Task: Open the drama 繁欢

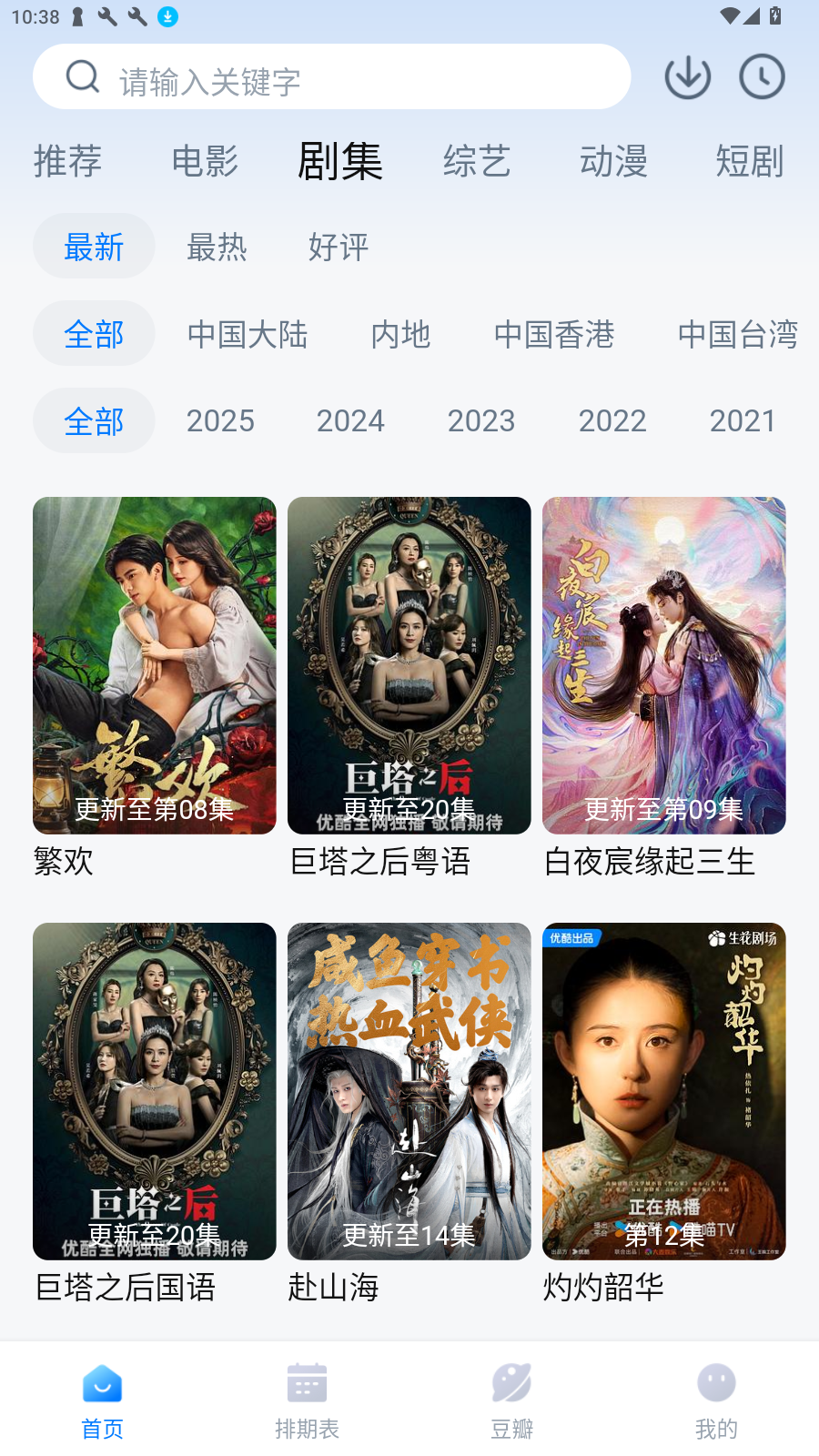Action: 155,665
